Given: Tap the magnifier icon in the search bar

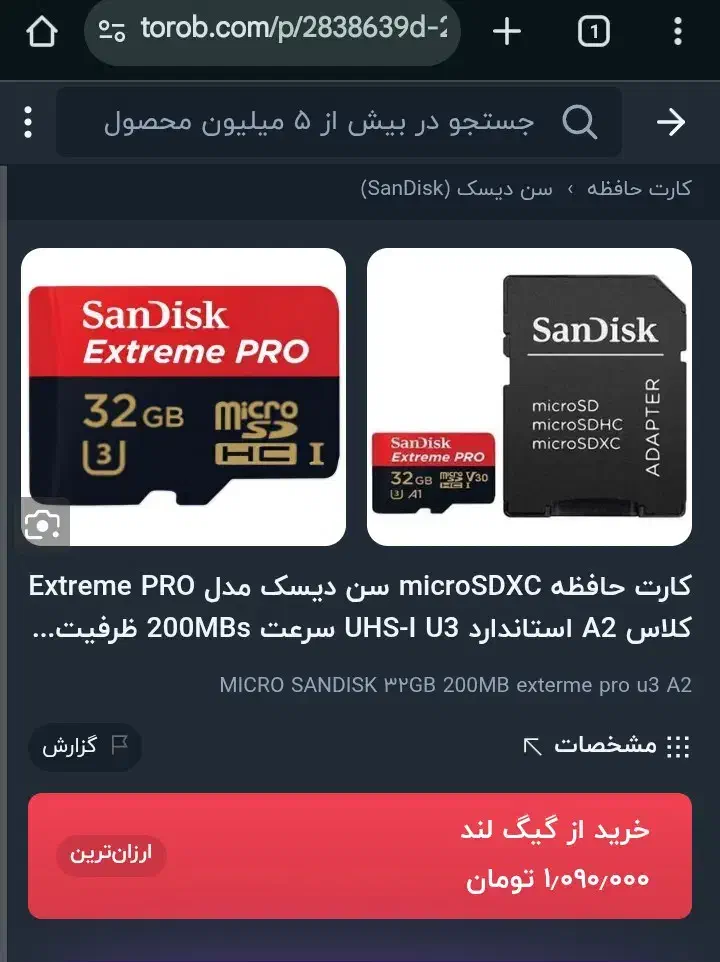Looking at the screenshot, I should [580, 122].
